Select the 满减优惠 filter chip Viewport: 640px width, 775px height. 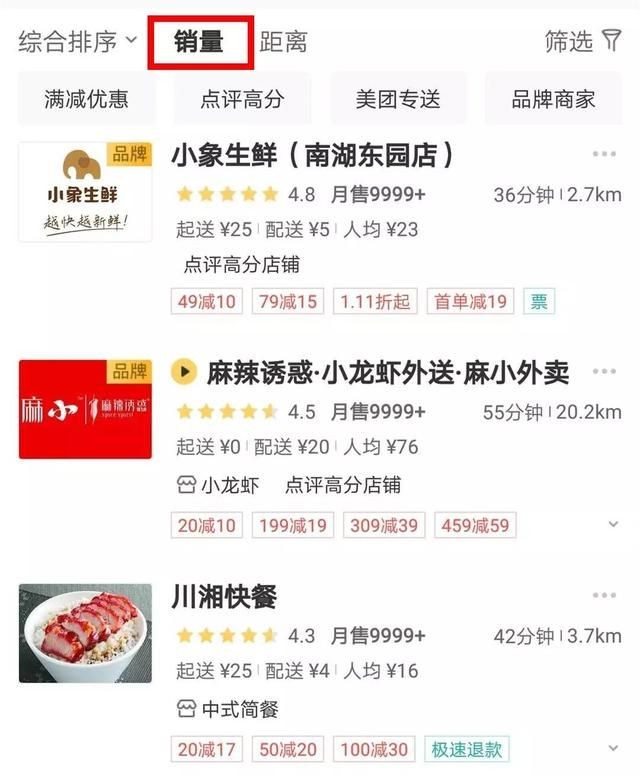tap(86, 99)
